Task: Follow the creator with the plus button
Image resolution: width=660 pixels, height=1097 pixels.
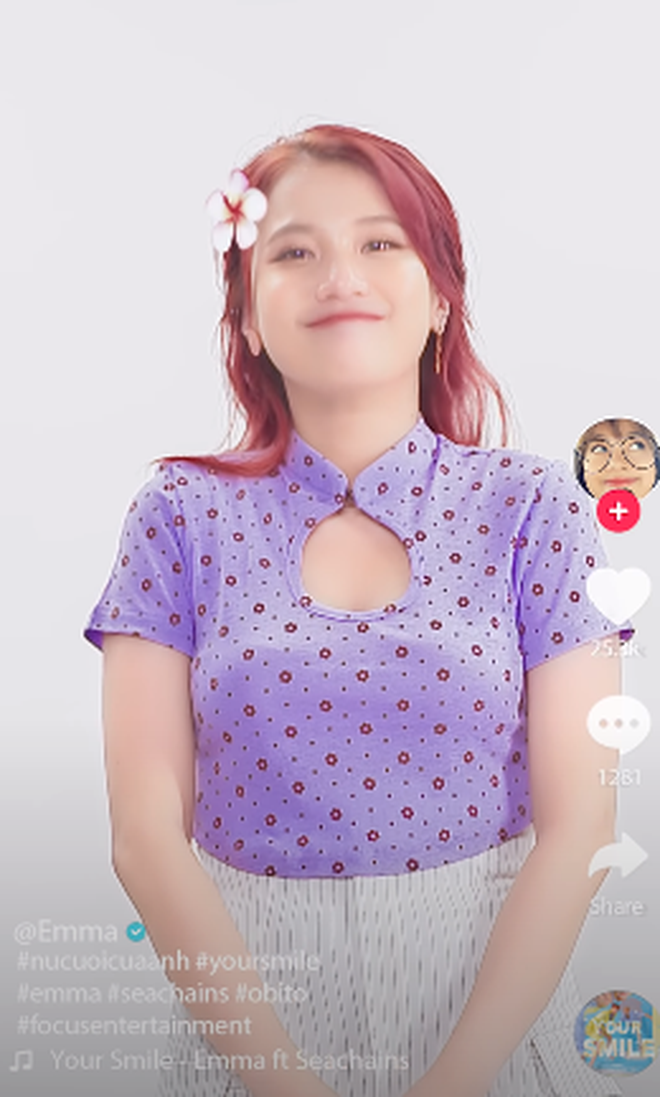Action: [x=618, y=511]
